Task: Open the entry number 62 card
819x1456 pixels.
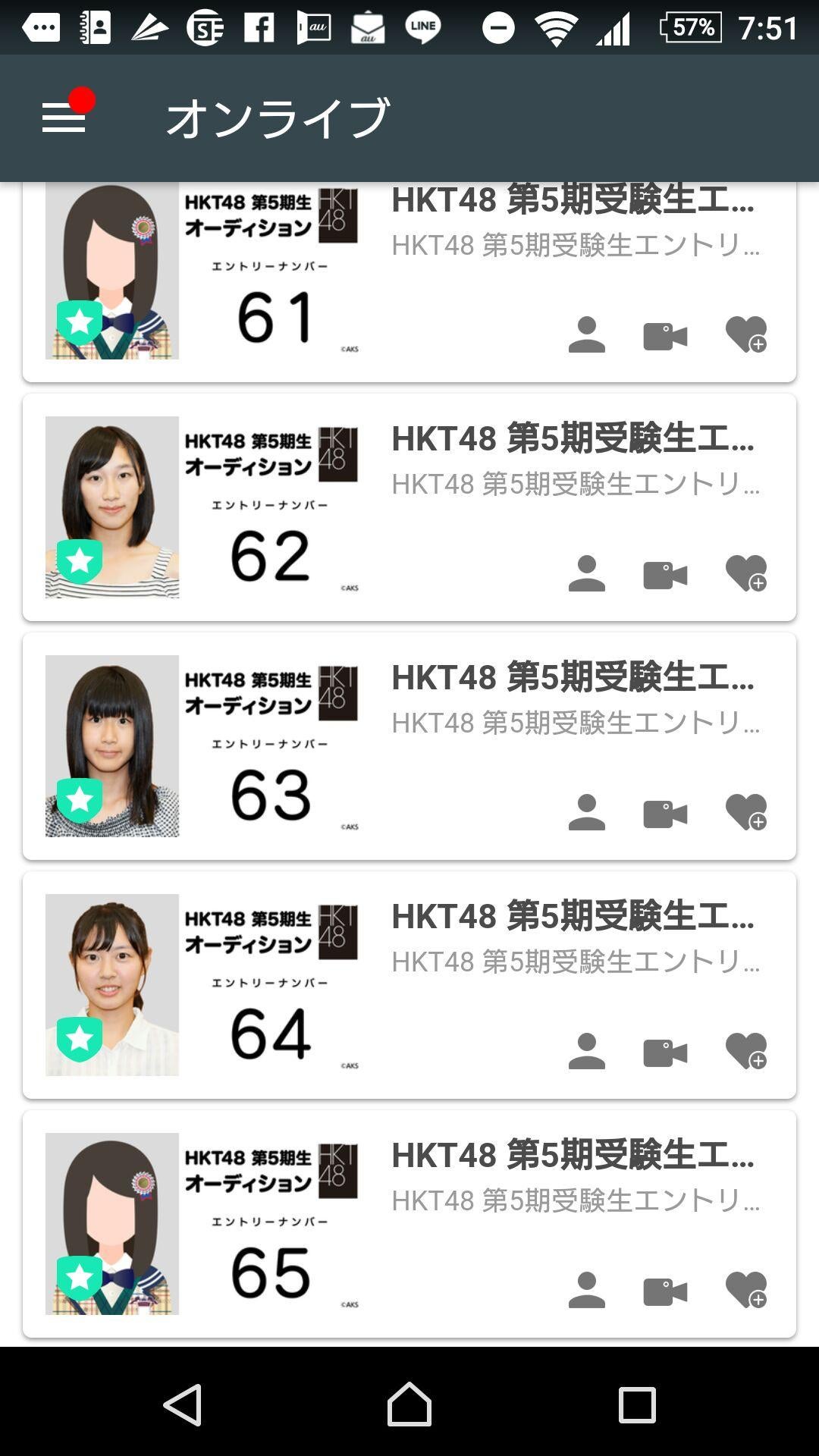Action: 409,507
